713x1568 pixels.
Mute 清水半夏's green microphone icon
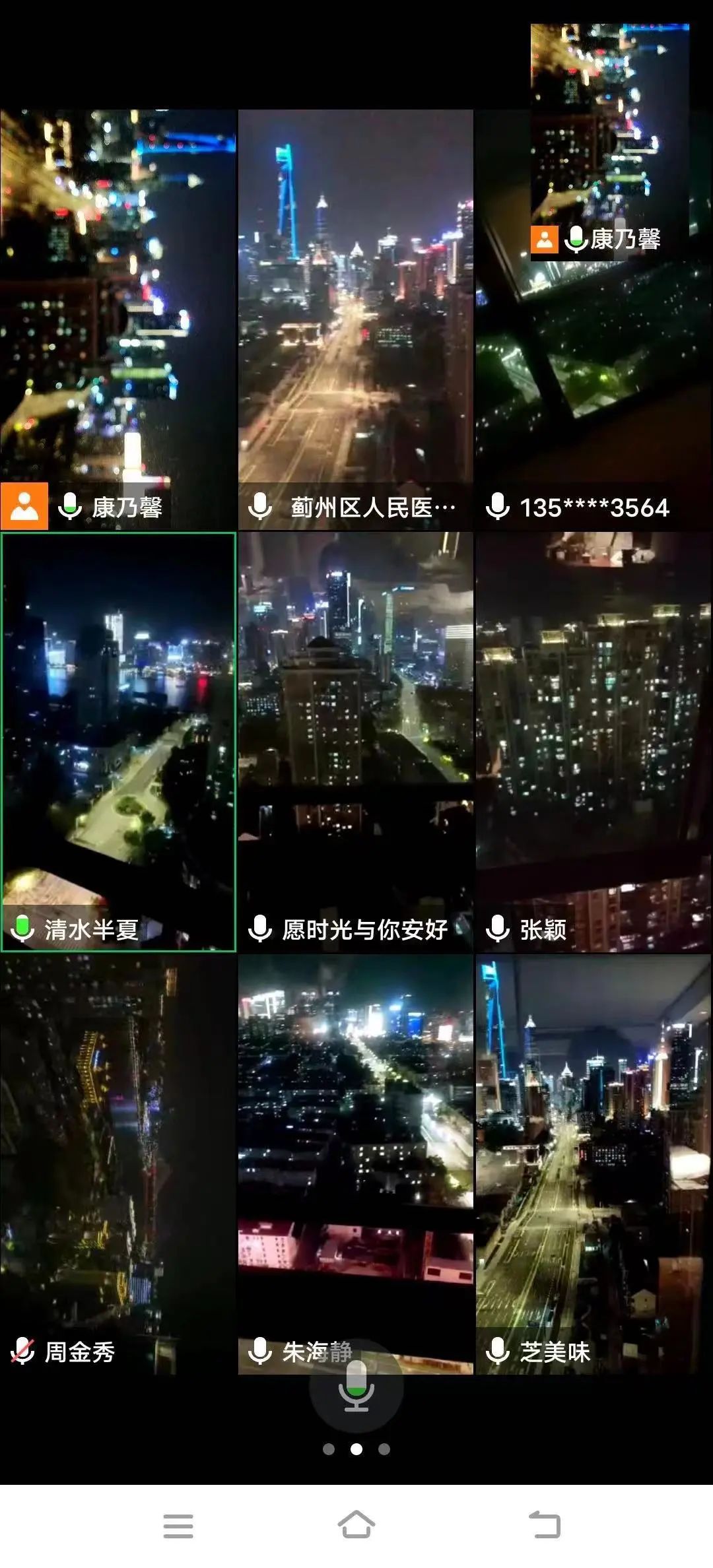point(23,927)
